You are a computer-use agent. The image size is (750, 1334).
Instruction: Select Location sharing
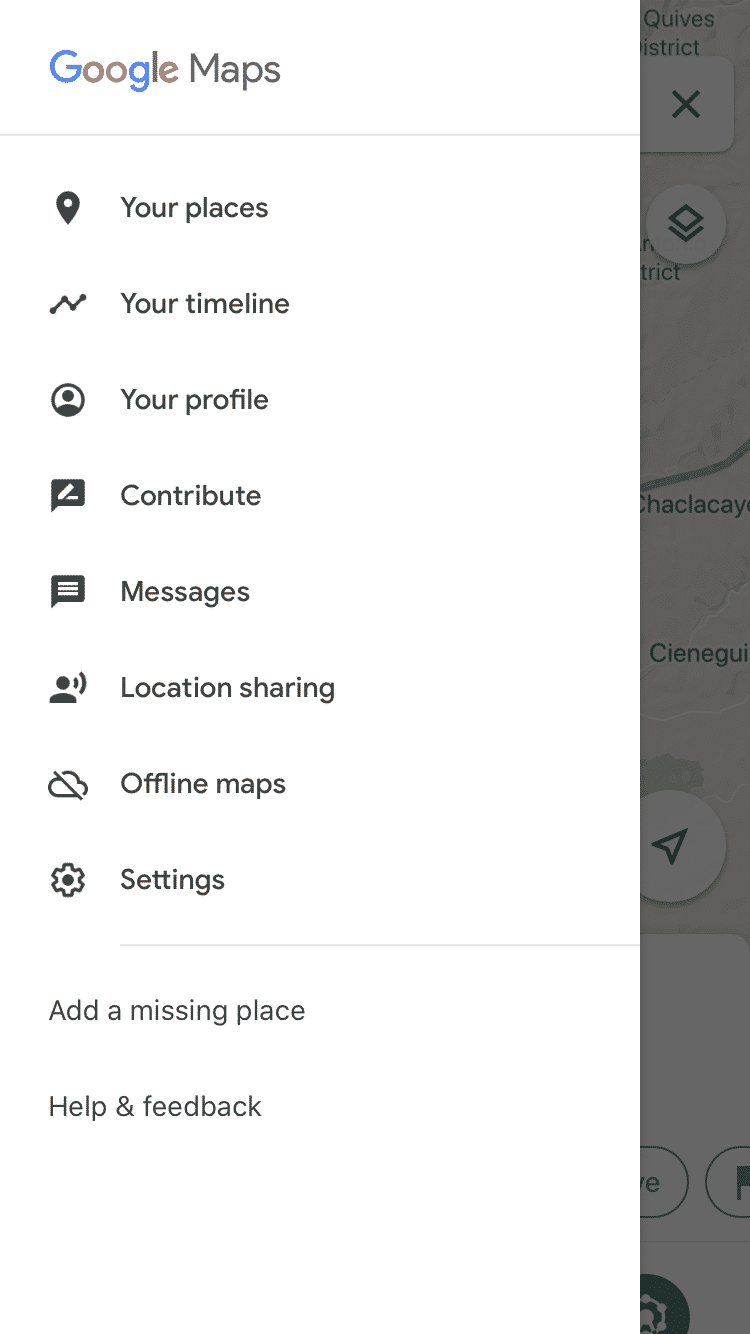click(x=320, y=688)
